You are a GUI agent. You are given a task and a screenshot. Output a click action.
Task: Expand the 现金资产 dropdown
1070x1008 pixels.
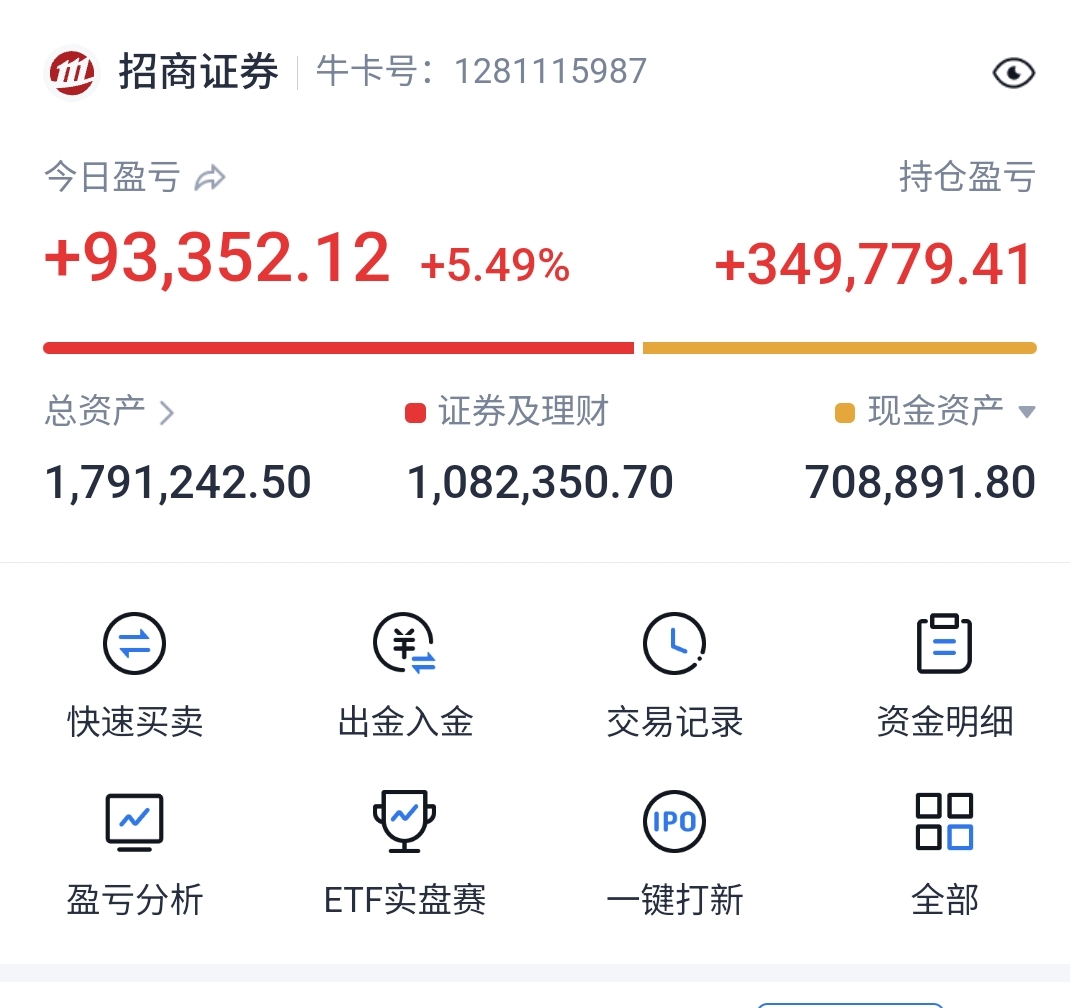pos(1026,411)
